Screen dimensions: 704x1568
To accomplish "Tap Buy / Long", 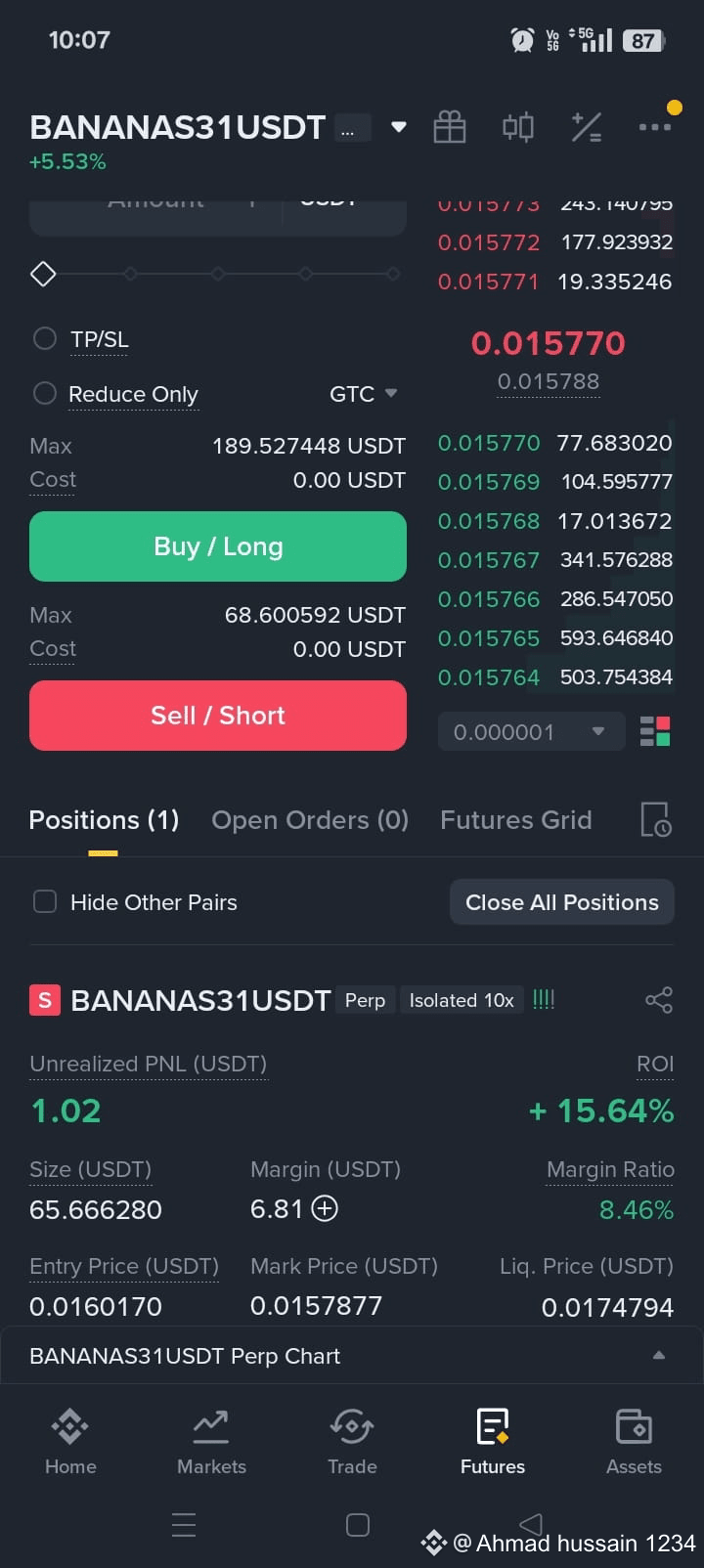I will 218,546.
